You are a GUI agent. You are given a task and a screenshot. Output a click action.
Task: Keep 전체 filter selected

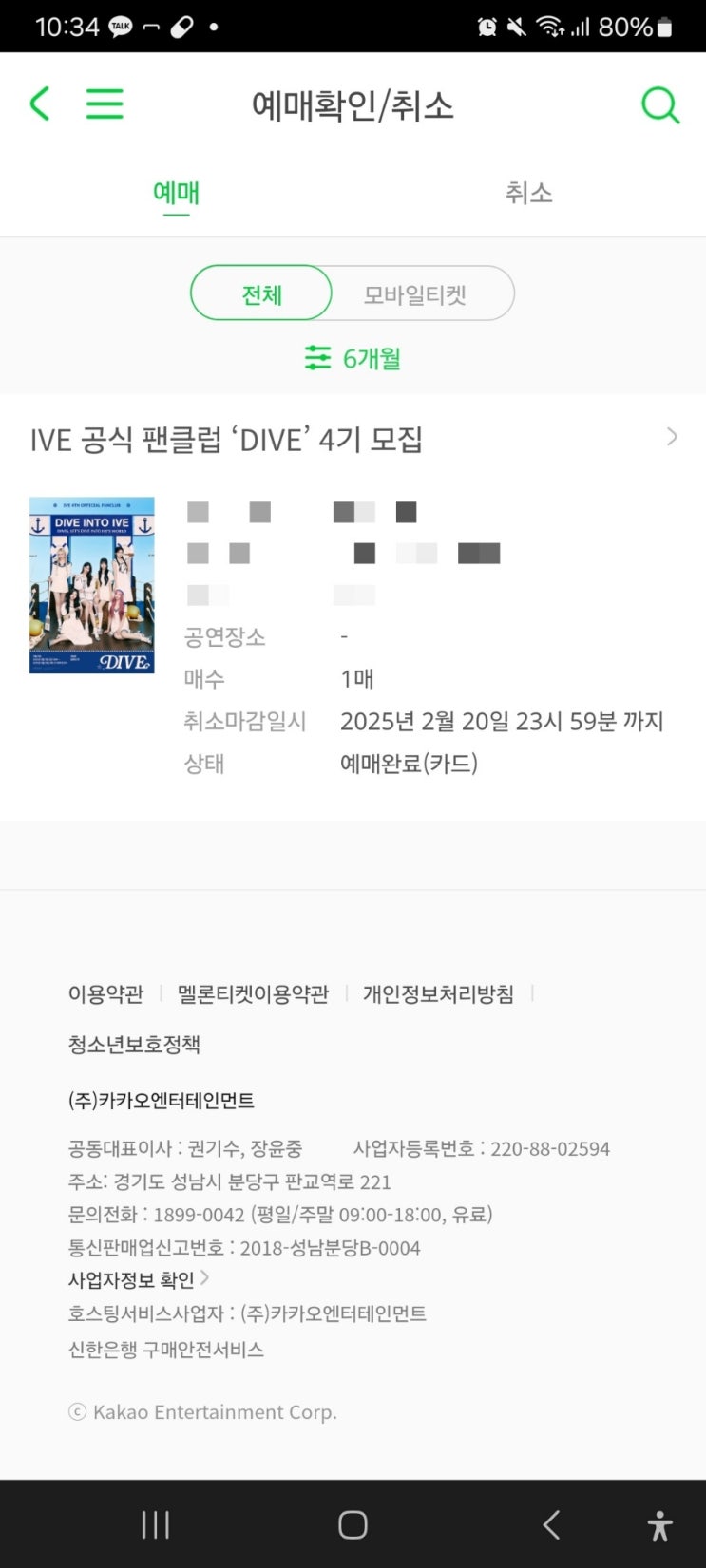click(260, 293)
